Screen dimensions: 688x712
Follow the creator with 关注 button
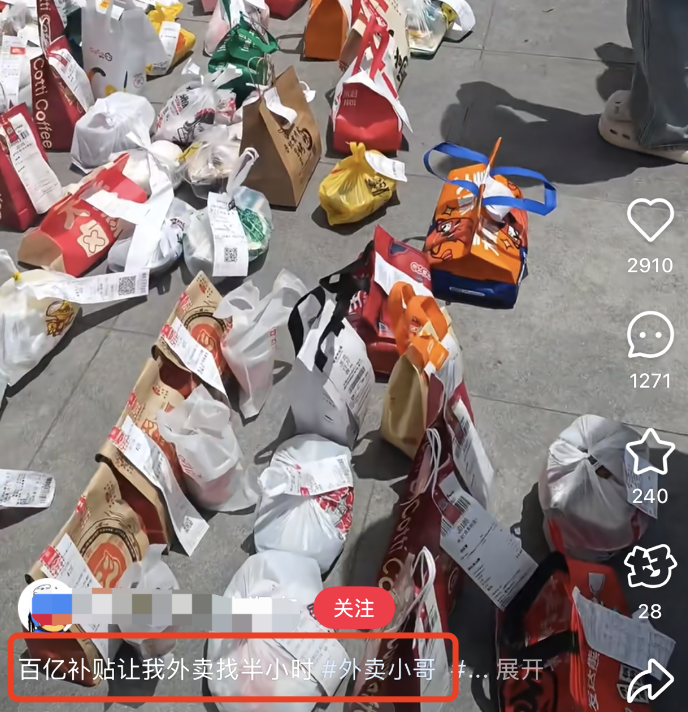354,608
